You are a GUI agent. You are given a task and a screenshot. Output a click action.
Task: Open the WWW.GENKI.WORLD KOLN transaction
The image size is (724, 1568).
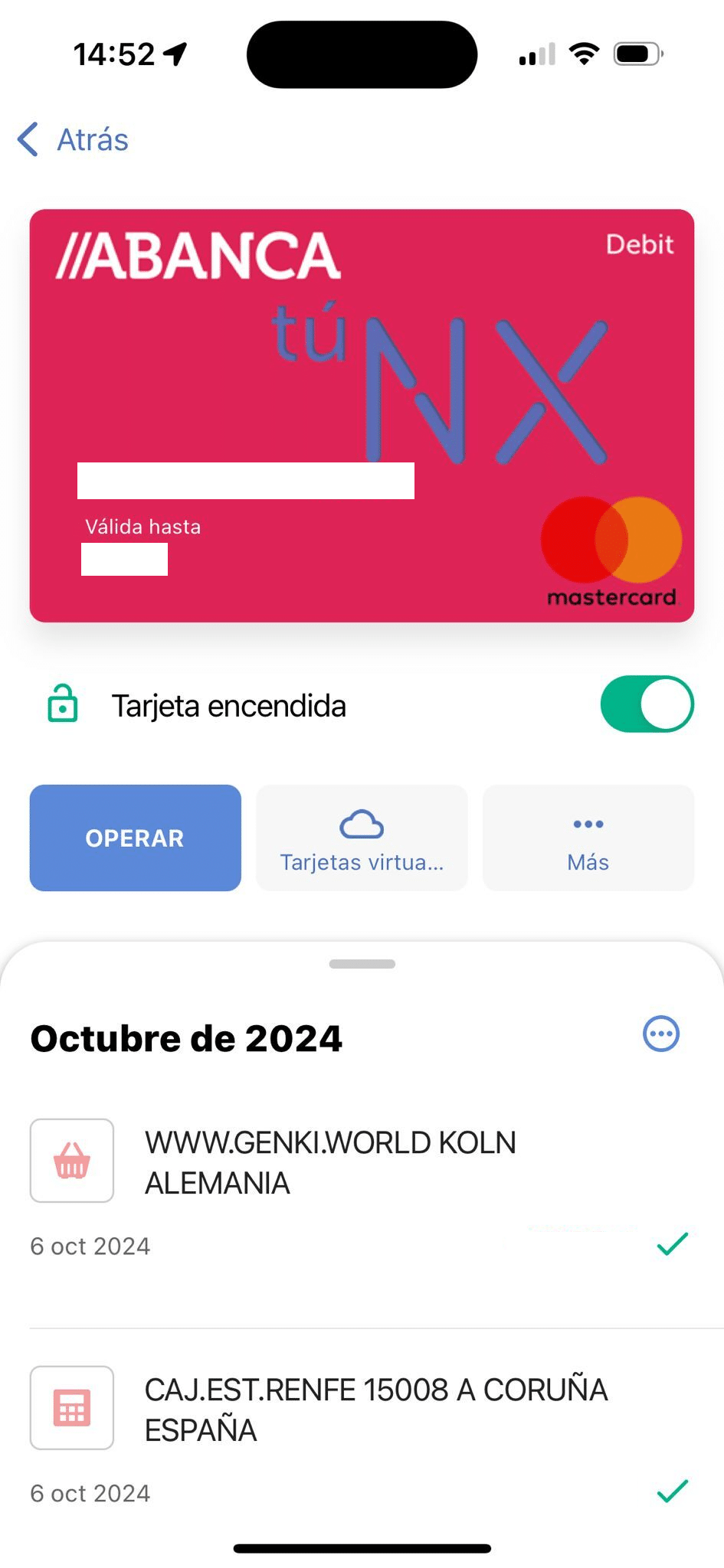(x=330, y=1163)
